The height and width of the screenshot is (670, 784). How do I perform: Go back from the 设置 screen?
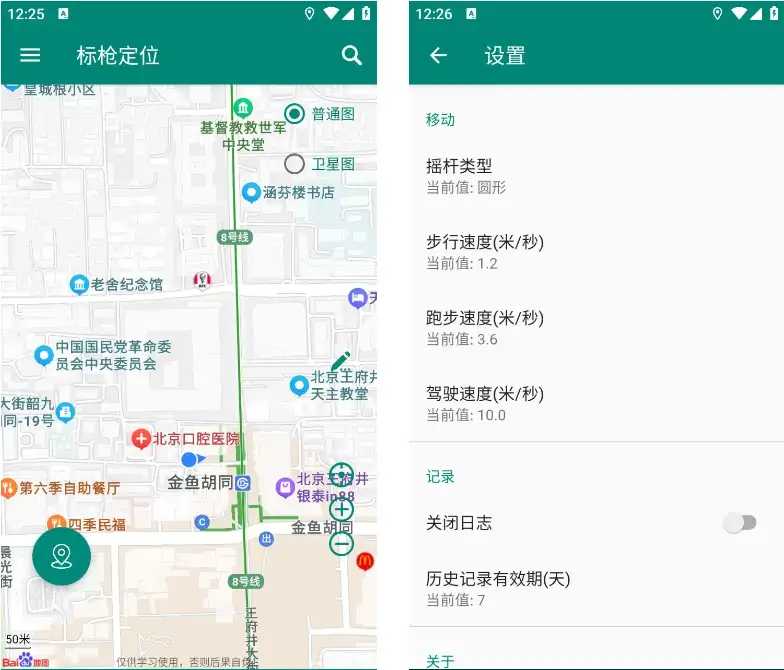tap(438, 56)
